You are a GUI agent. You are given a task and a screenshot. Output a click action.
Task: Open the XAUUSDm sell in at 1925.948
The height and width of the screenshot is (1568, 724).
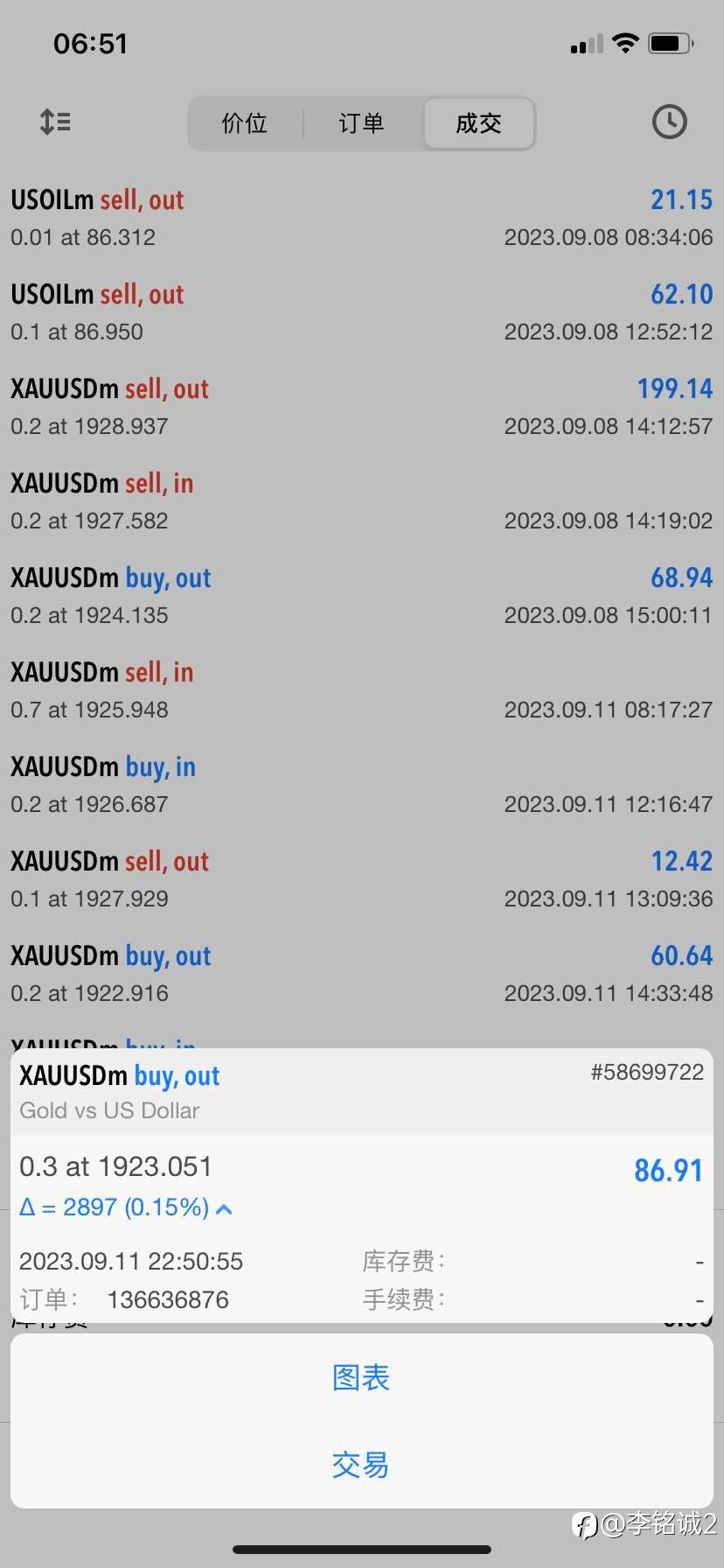[x=362, y=689]
